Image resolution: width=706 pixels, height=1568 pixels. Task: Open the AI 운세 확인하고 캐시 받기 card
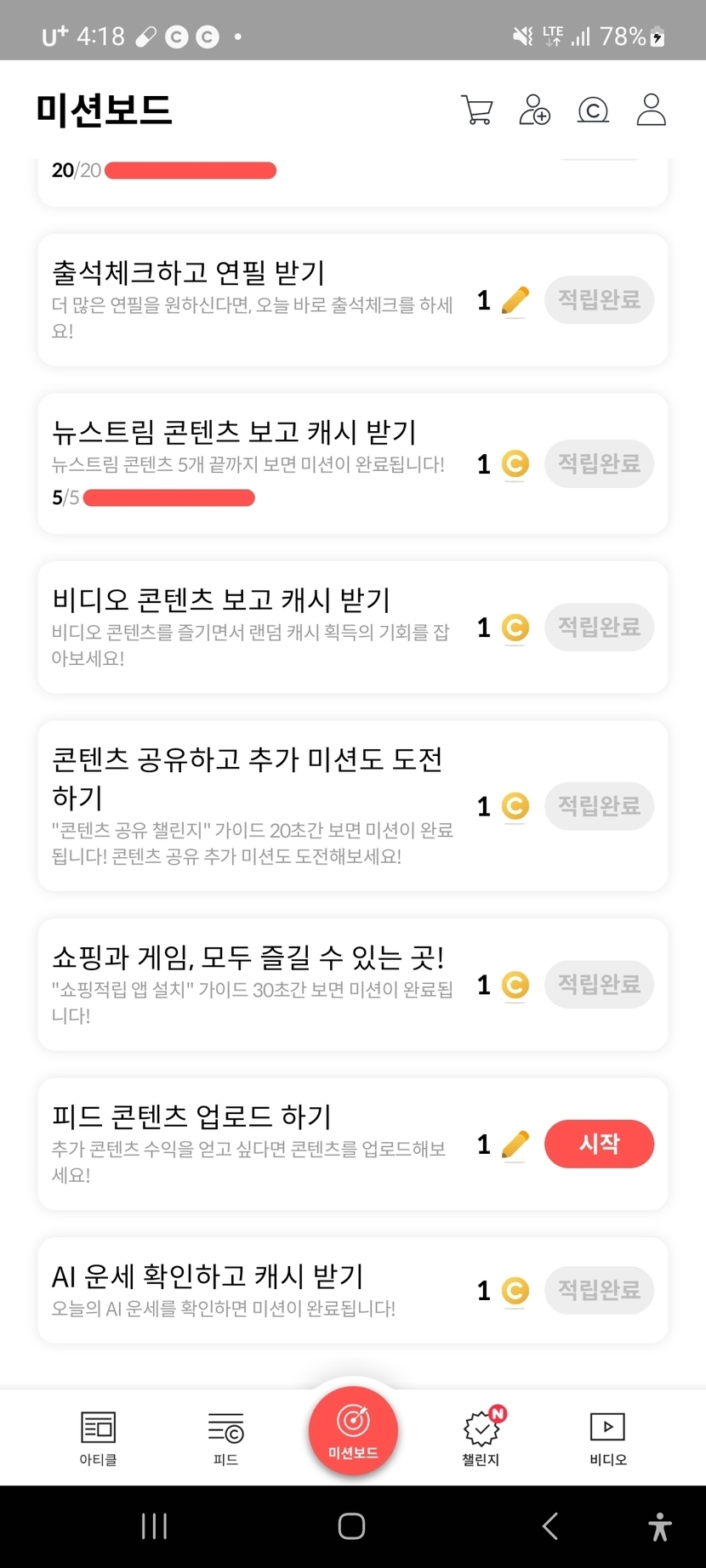tap(255, 1289)
